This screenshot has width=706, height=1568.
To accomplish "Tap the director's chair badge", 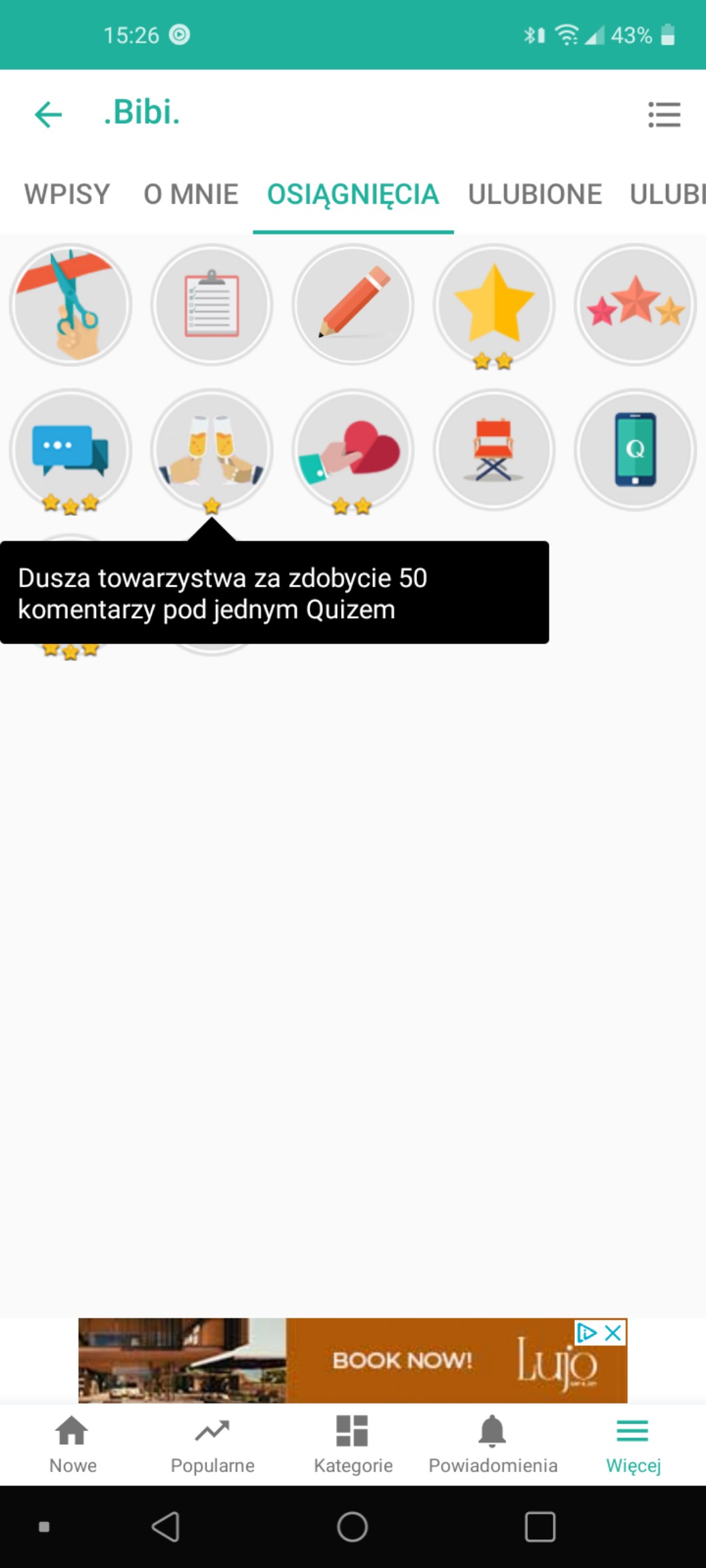I will pos(494,450).
